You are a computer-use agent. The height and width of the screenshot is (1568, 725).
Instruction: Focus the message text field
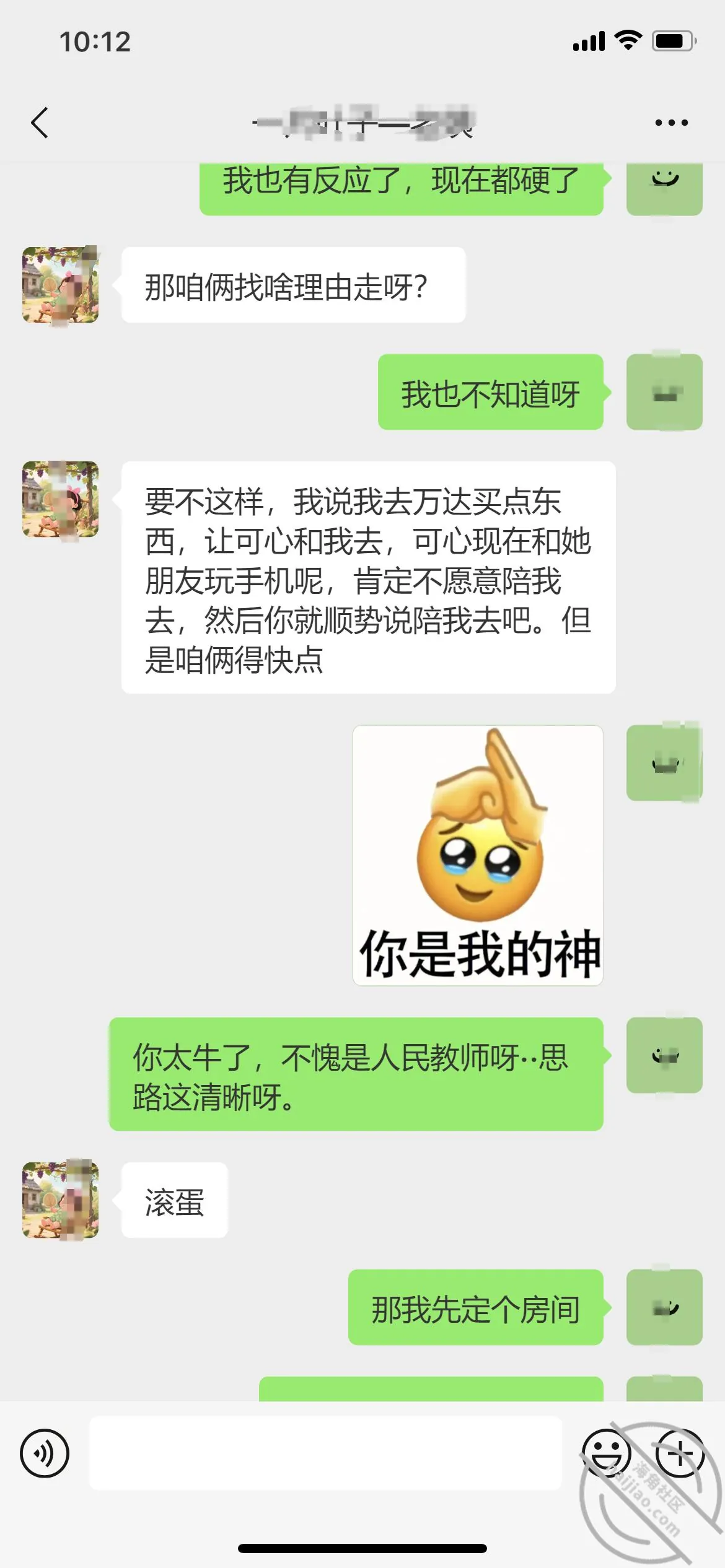point(326,1453)
